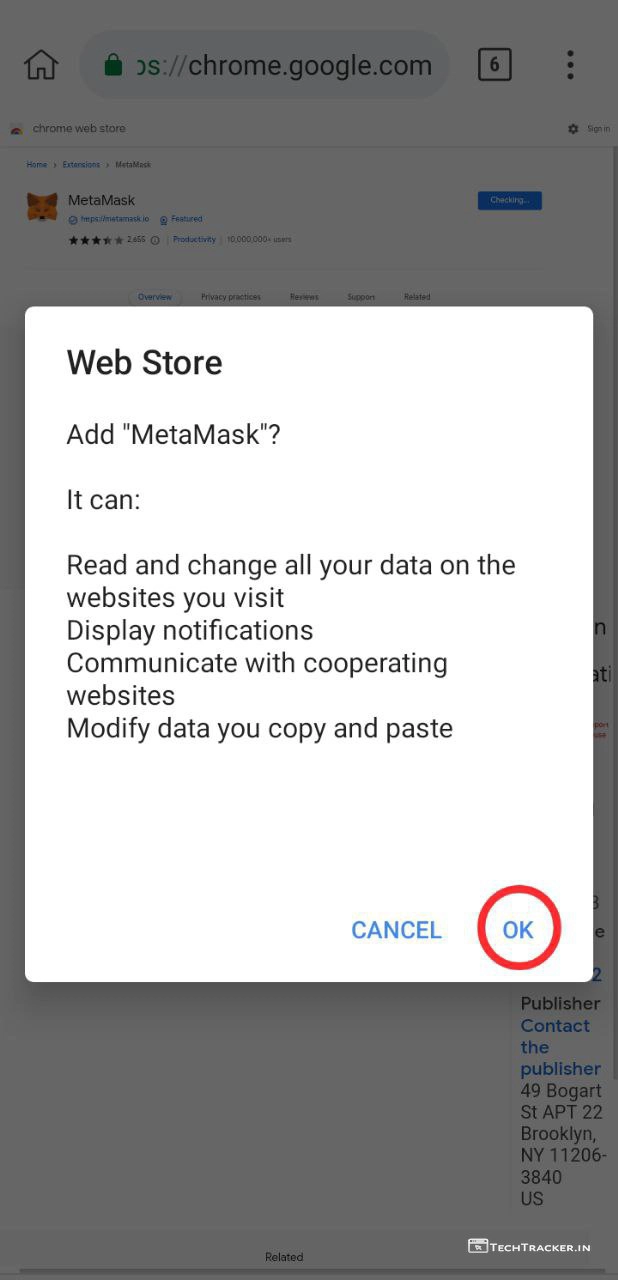Cancel the Add MetaMask dialog

tap(396, 930)
